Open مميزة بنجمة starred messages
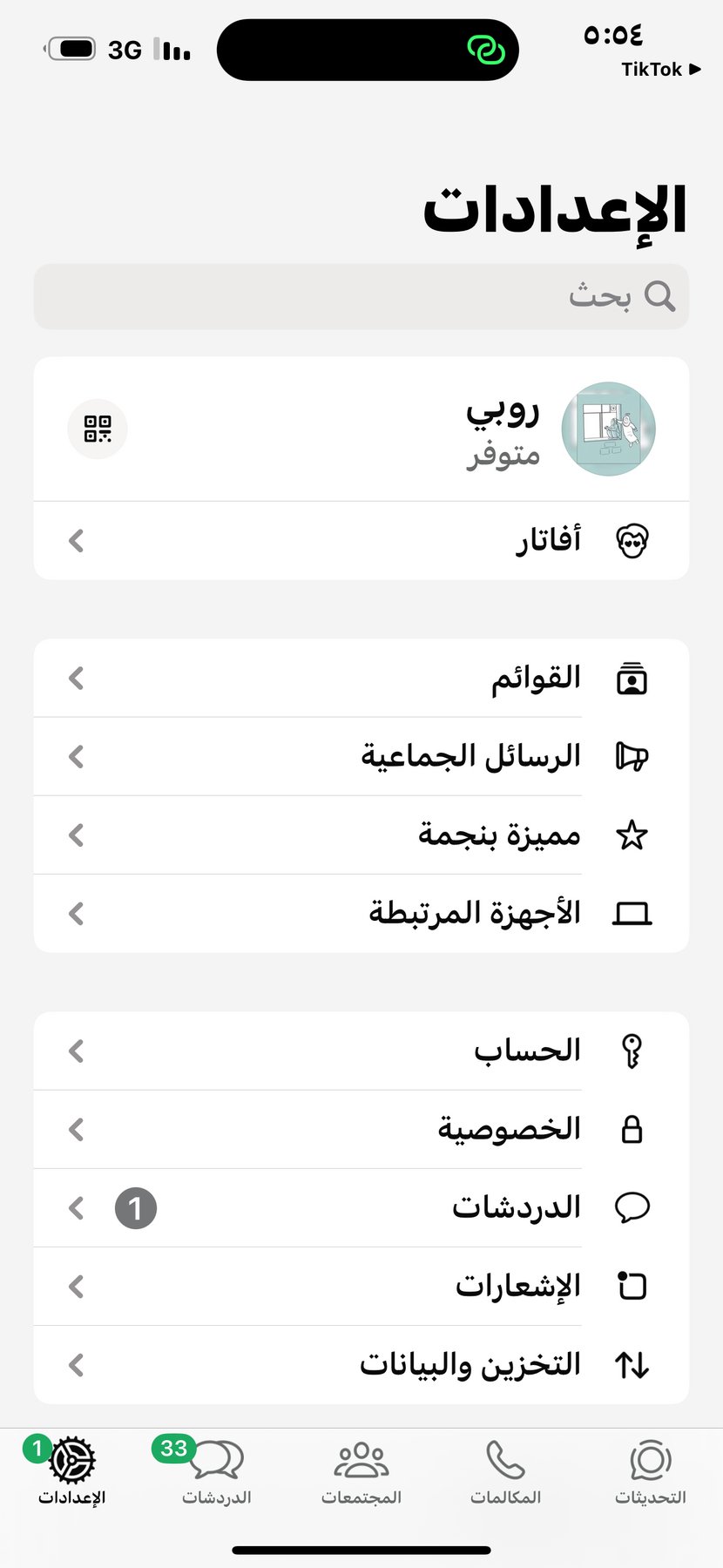The width and height of the screenshot is (723, 1568). pyautogui.click(x=361, y=835)
